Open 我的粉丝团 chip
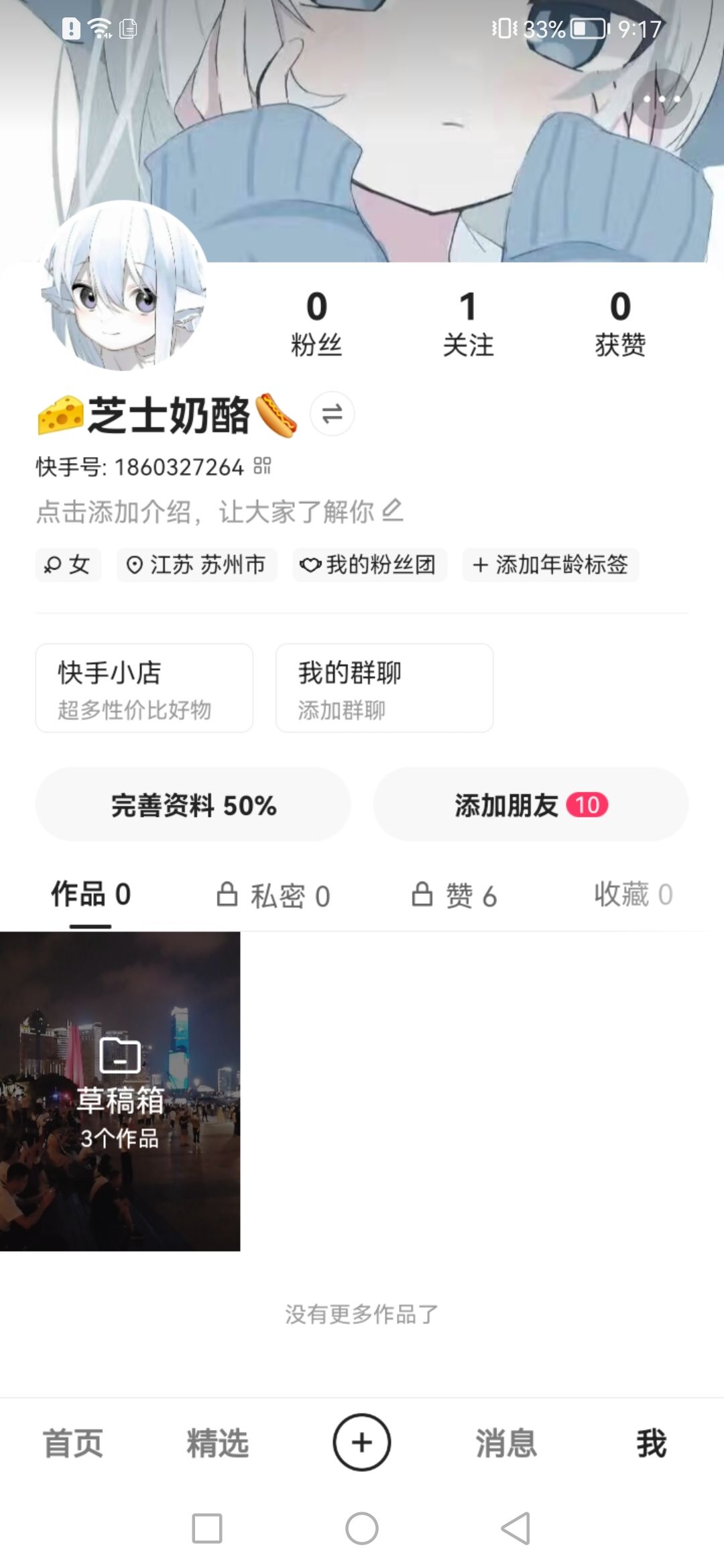Image resolution: width=724 pixels, height=1568 pixels. coord(369,565)
